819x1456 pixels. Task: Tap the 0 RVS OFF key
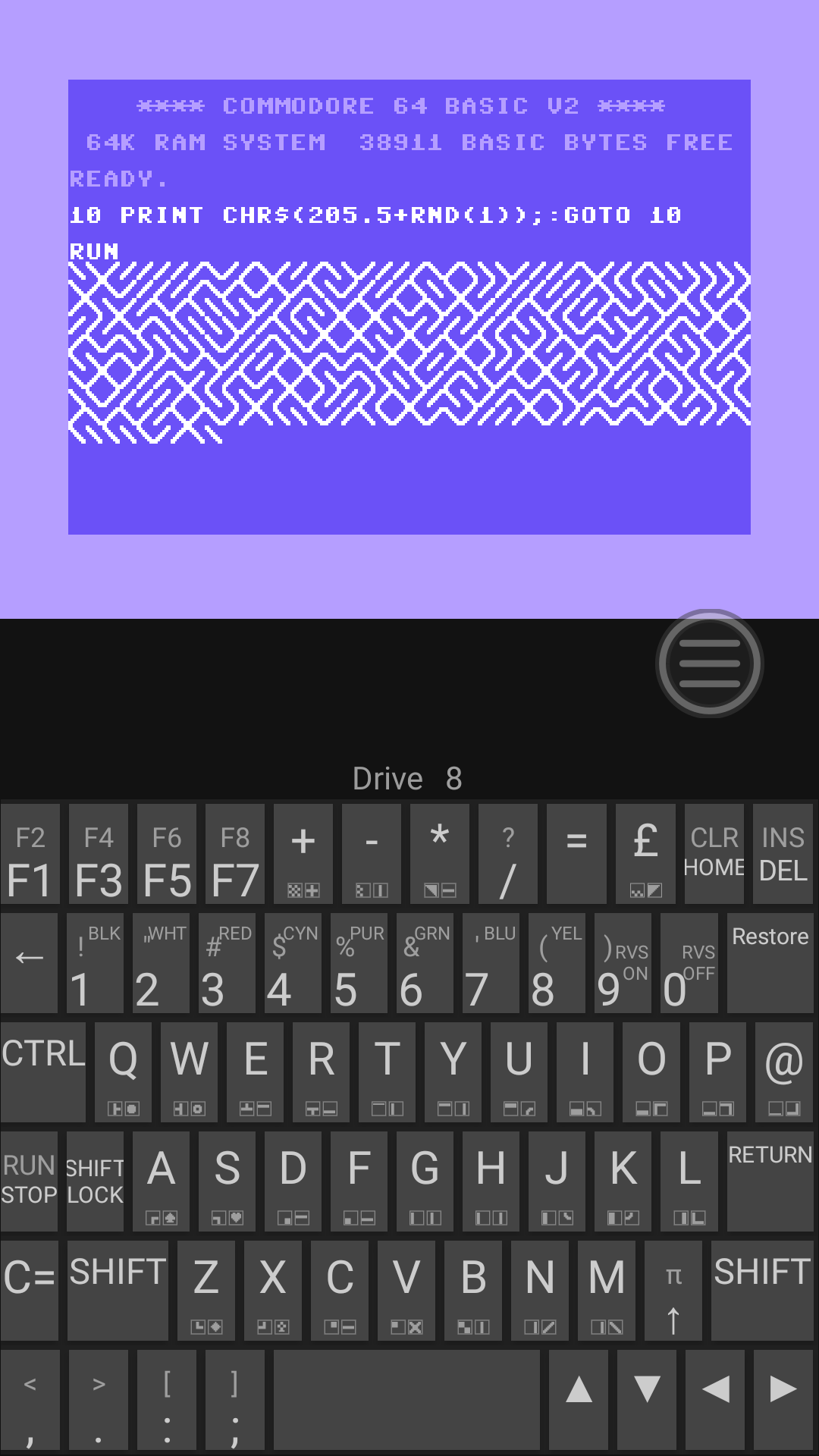[689, 962]
